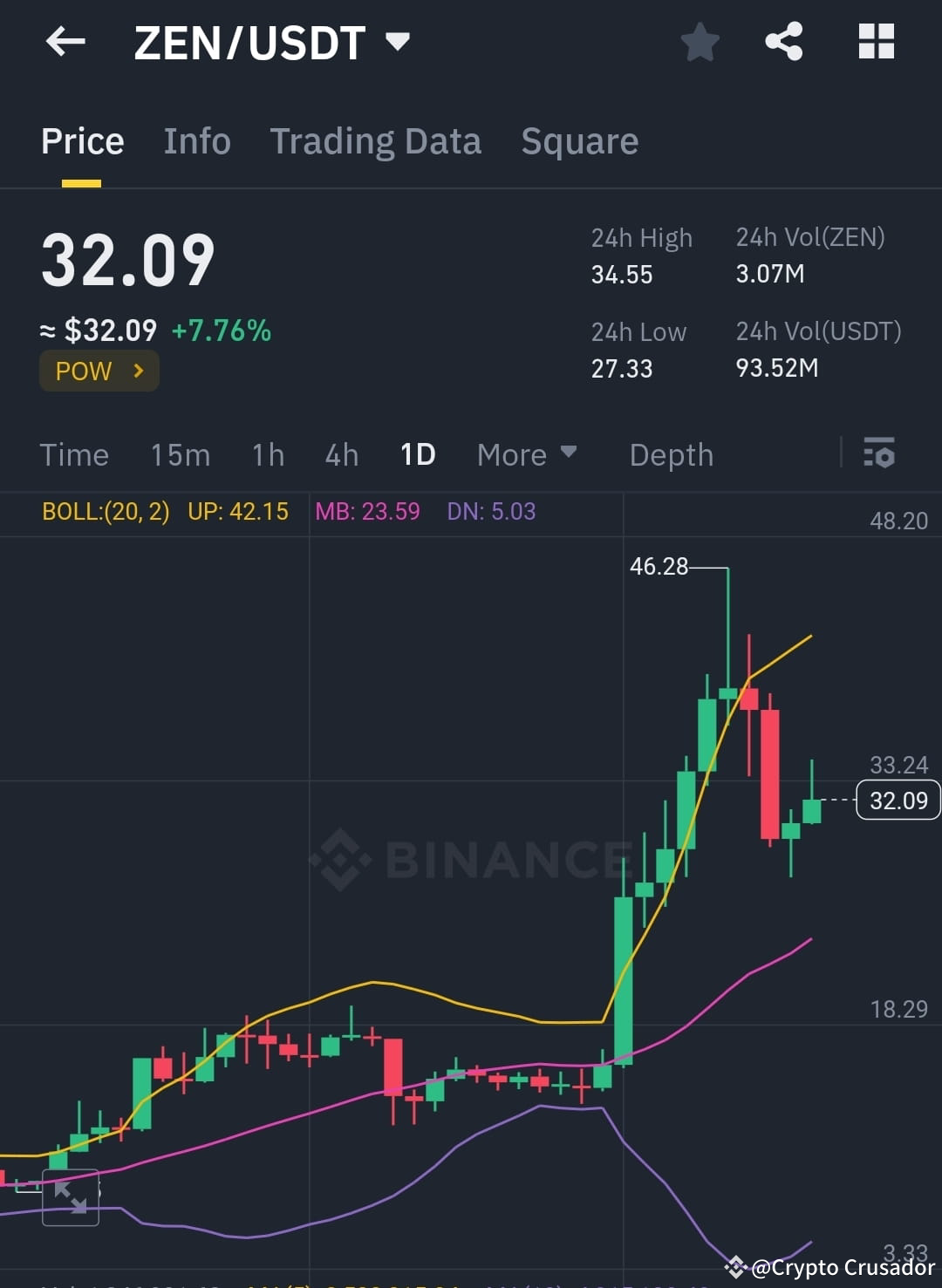This screenshot has width=942, height=1288.
Task: Open the Depth view
Action: 671,454
